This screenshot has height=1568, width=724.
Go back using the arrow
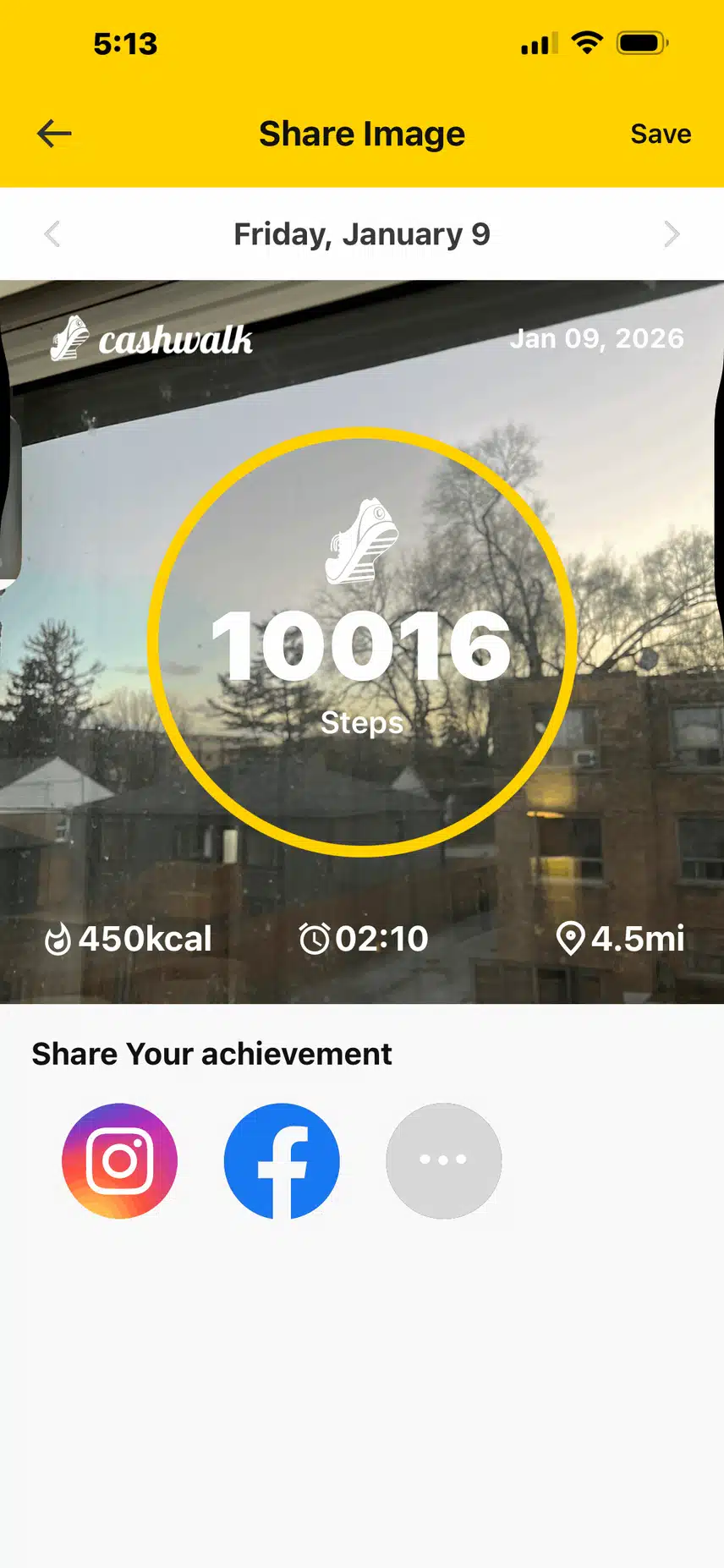click(x=55, y=134)
